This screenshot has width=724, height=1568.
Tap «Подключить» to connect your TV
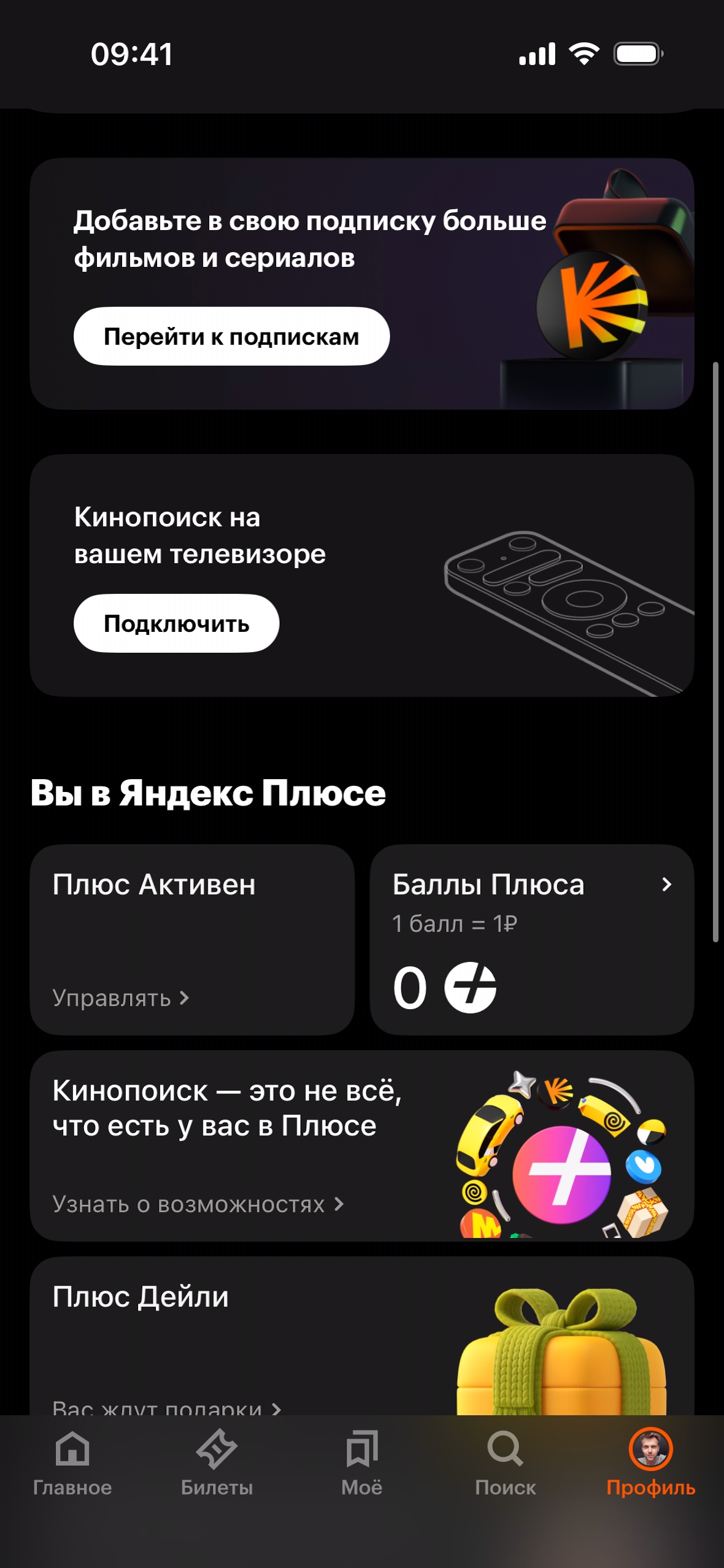[176, 623]
